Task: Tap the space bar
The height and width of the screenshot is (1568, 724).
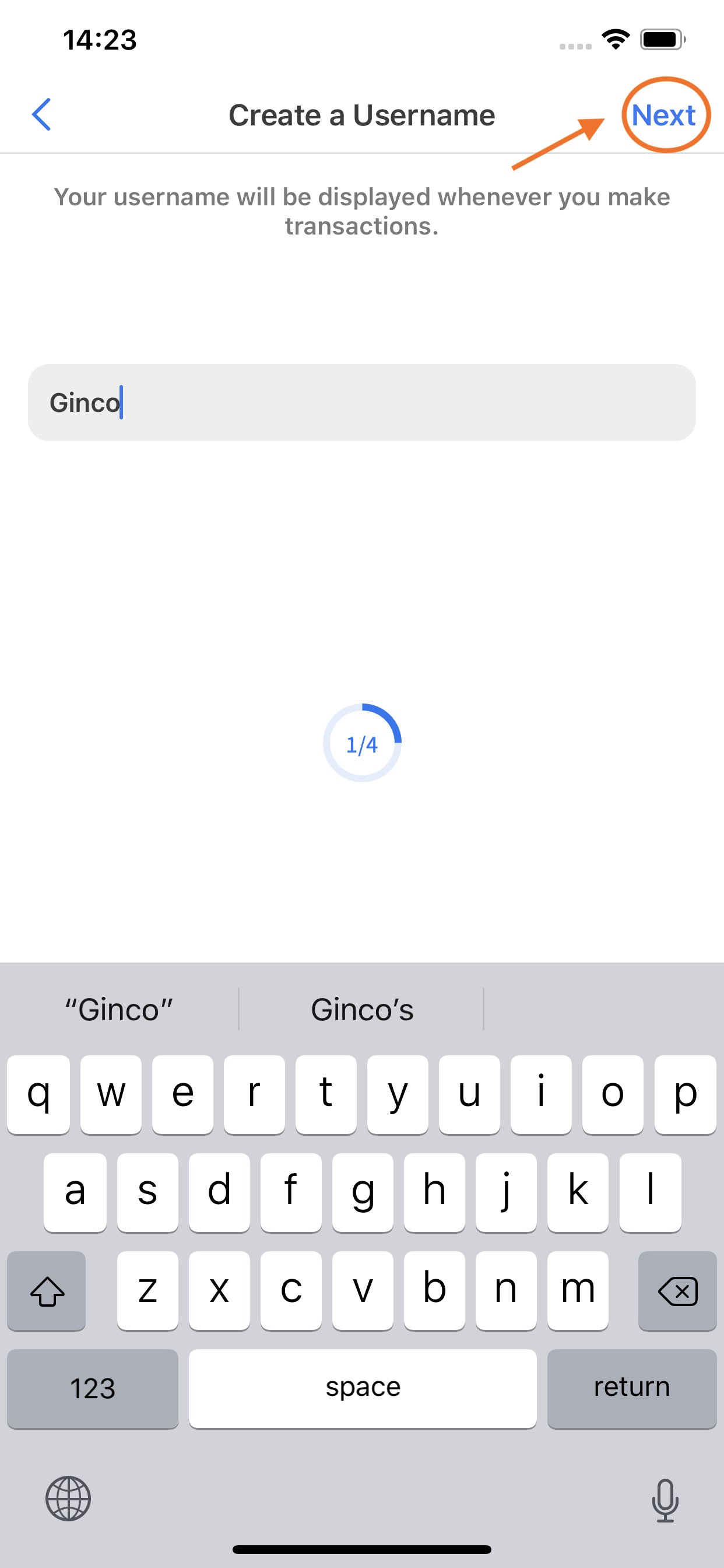Action: coord(363,1388)
